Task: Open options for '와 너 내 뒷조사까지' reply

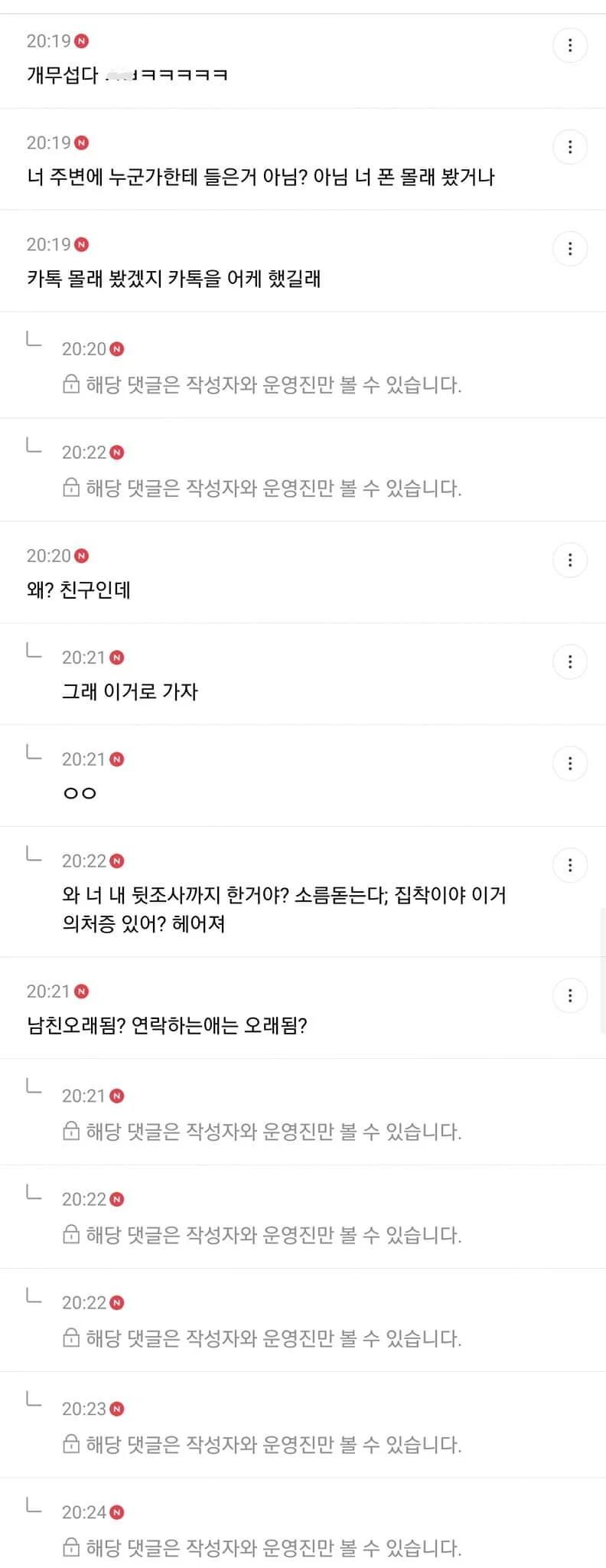Action: coord(569,865)
